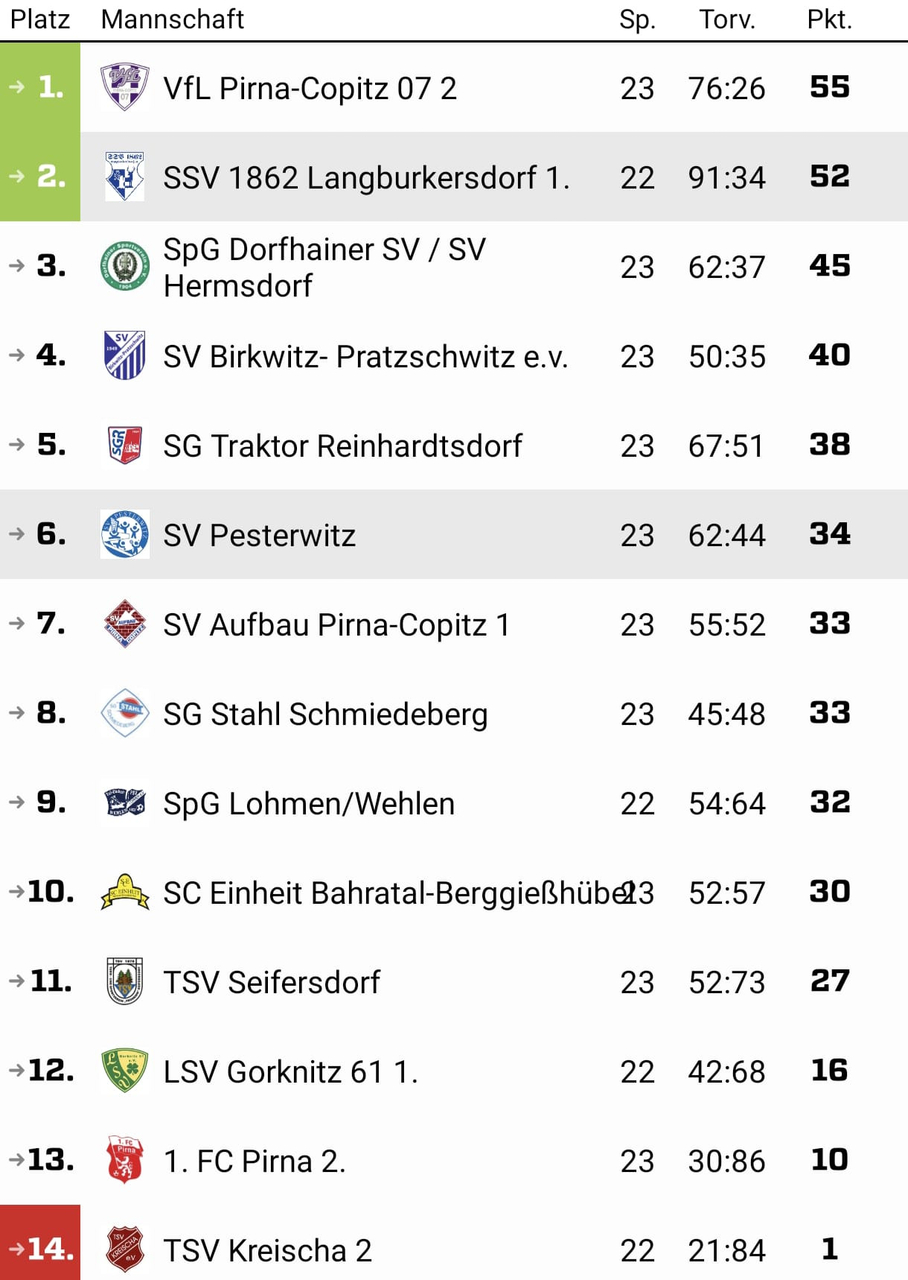
Task: Open VfL Pirna-Copitz 07 2 team row
Action: coord(454,87)
